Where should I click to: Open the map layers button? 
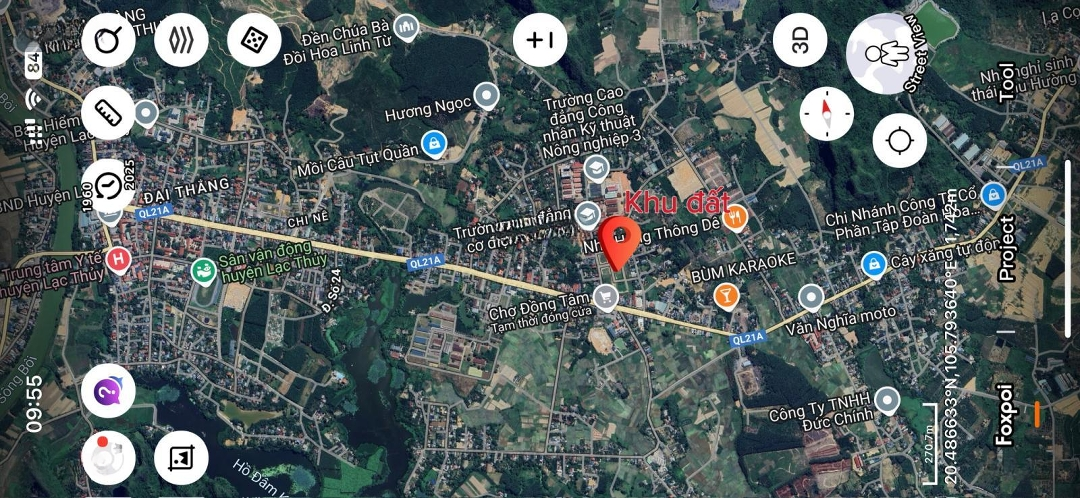click(x=181, y=41)
